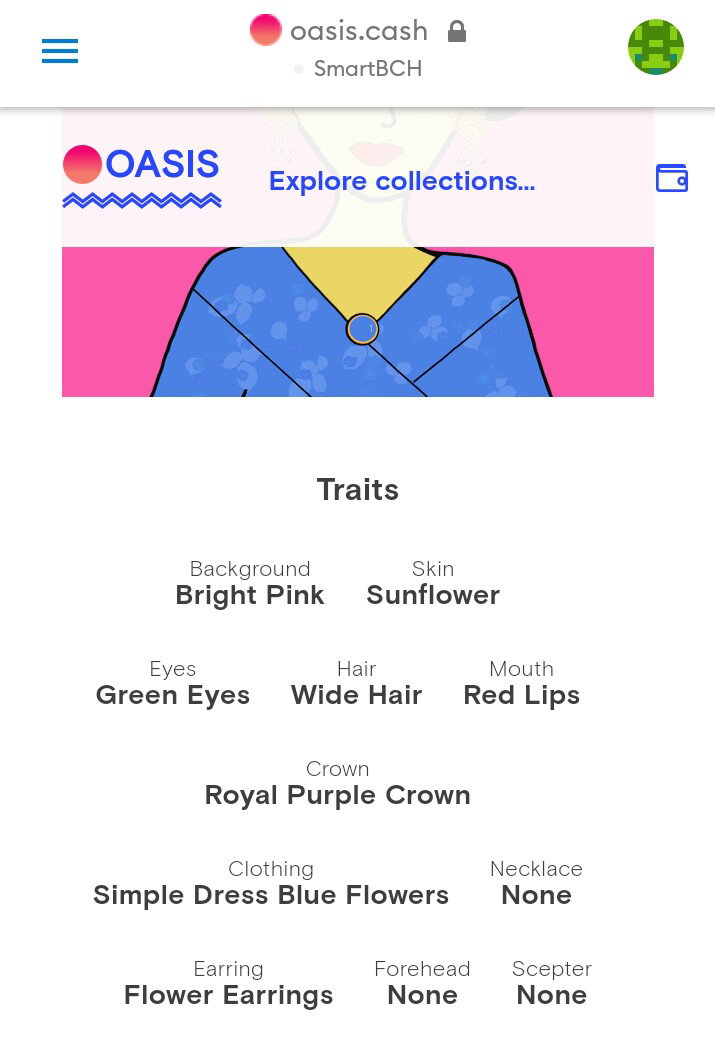
Task: Select Simple Dress Blue Flowers clothing trait
Action: coord(271,883)
